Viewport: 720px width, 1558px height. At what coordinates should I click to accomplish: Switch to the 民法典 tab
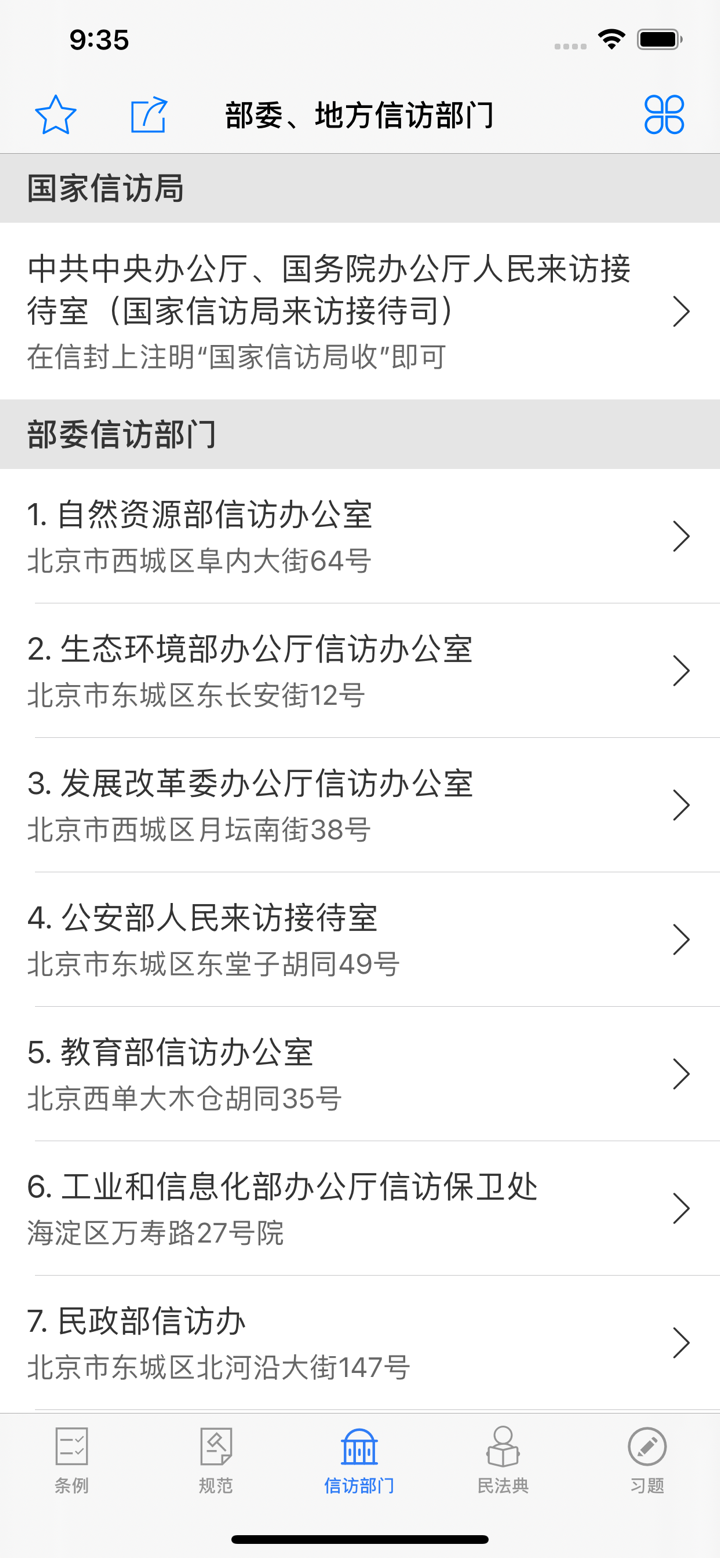pos(503,1462)
